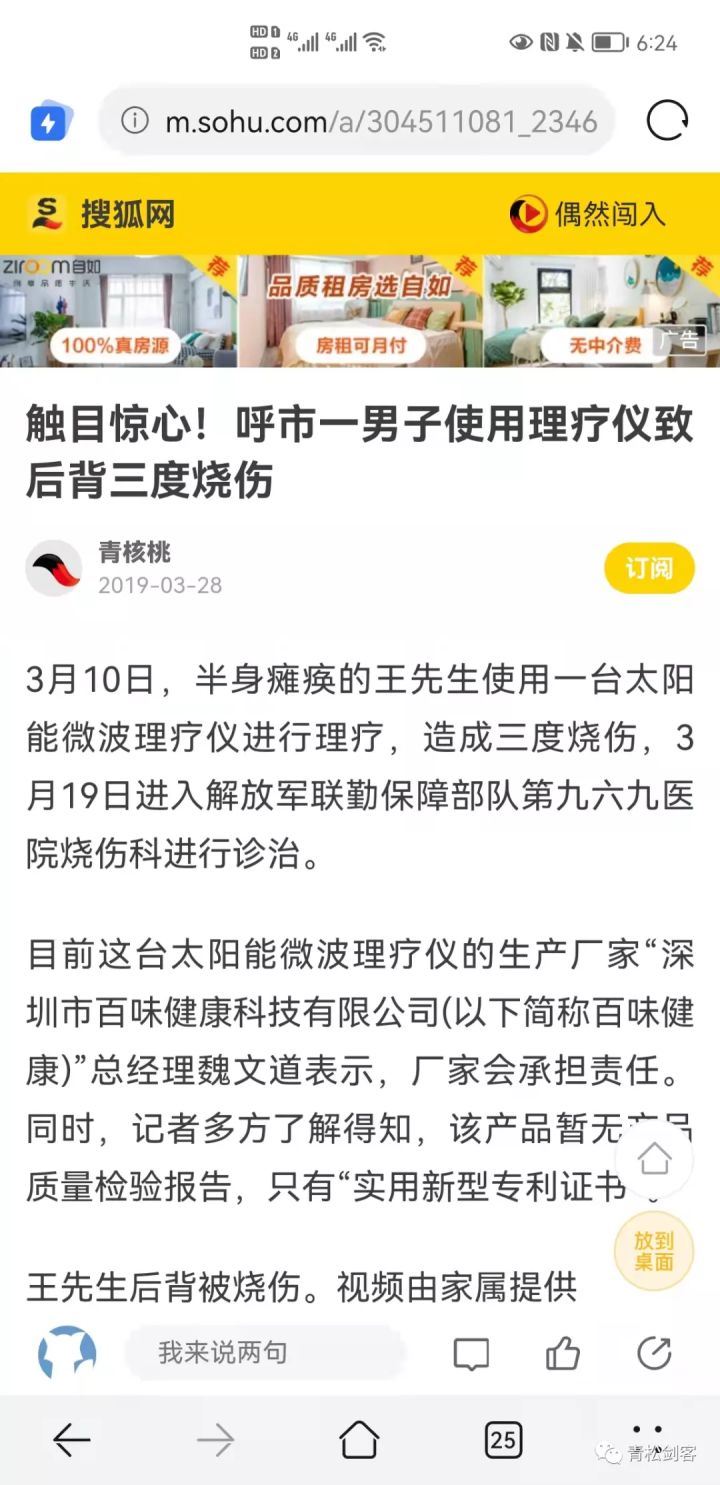Open the author profile 青核桃
This screenshot has width=720, height=1485.
pyautogui.click(x=134, y=552)
